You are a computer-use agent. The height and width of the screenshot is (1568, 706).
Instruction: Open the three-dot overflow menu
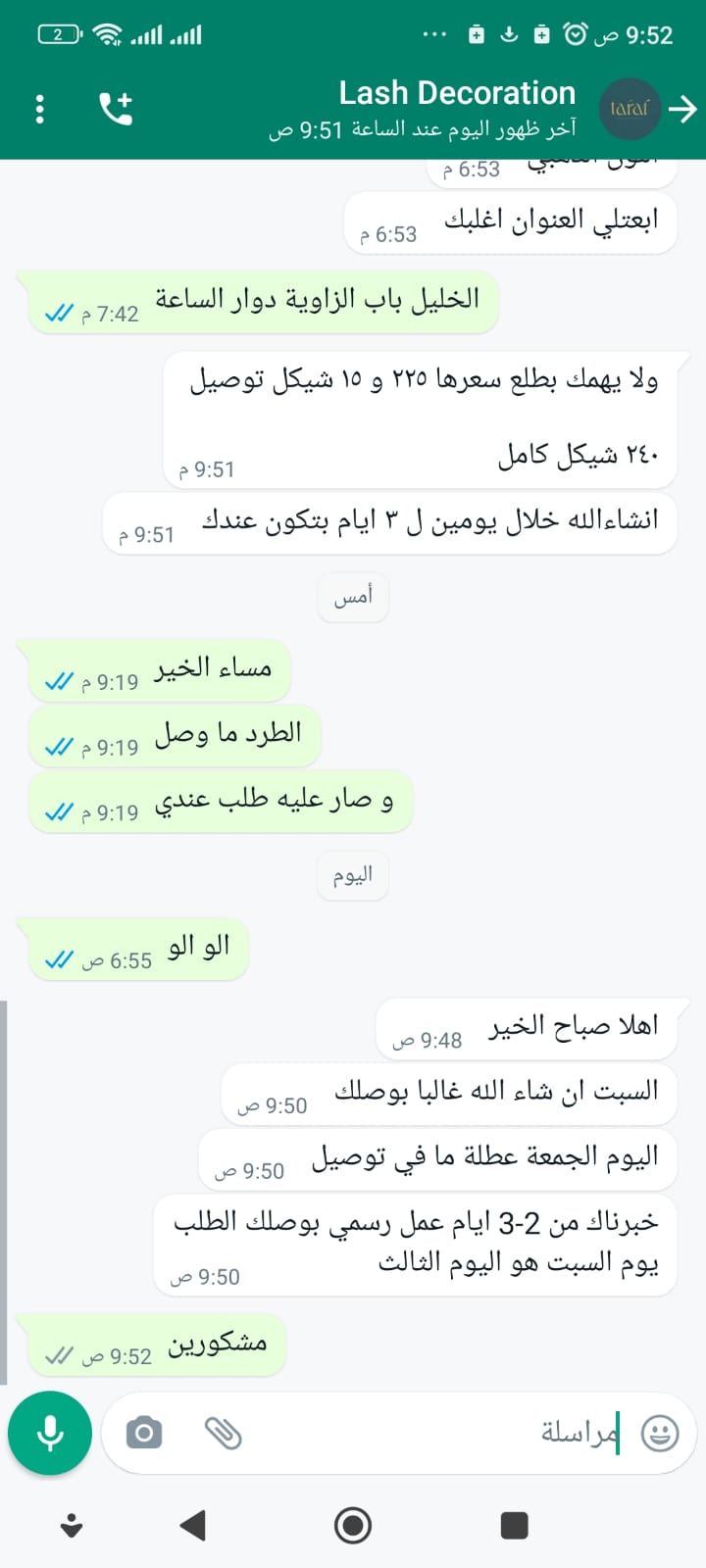click(39, 109)
